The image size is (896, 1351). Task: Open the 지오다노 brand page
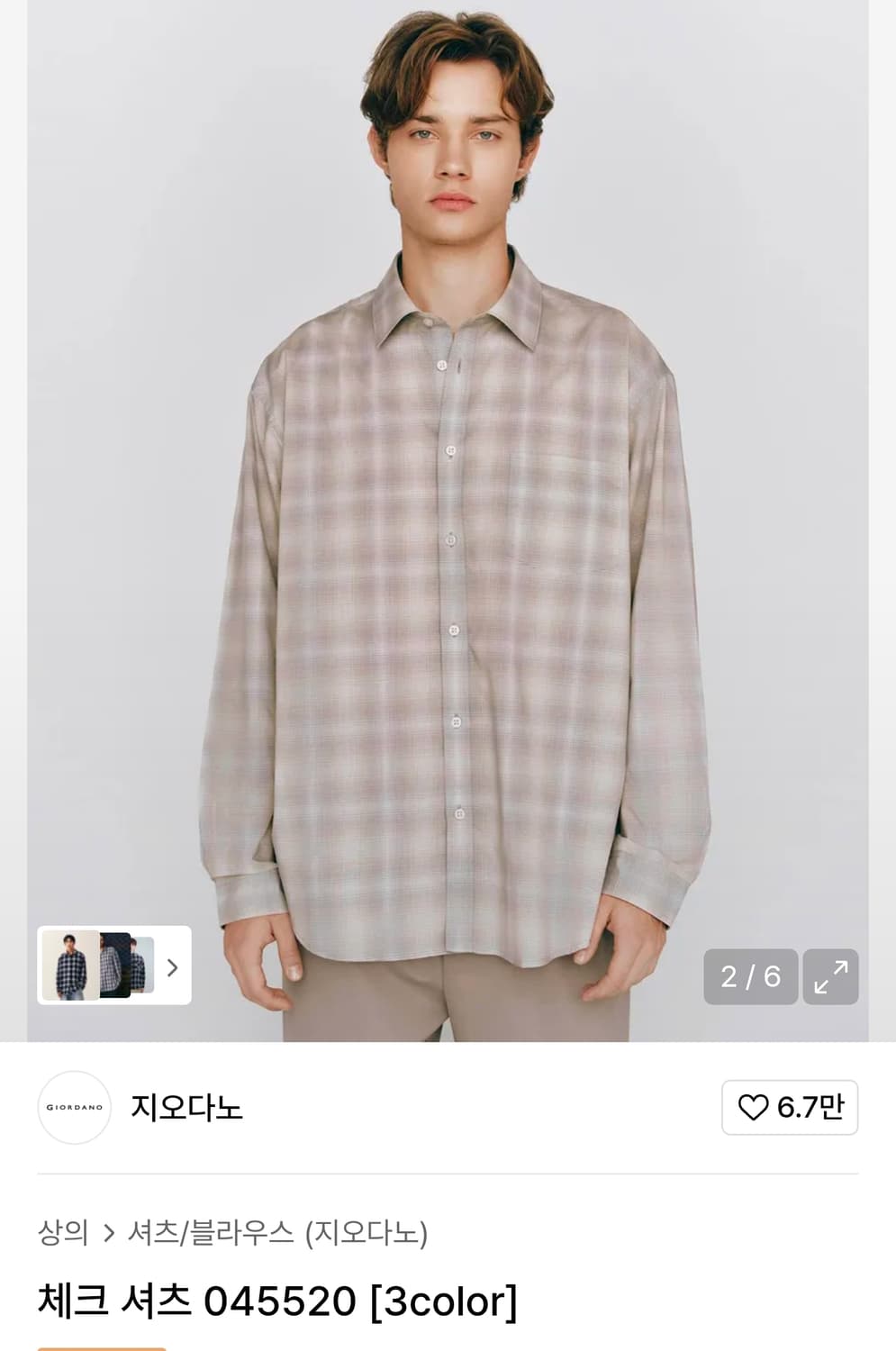pos(186,1107)
